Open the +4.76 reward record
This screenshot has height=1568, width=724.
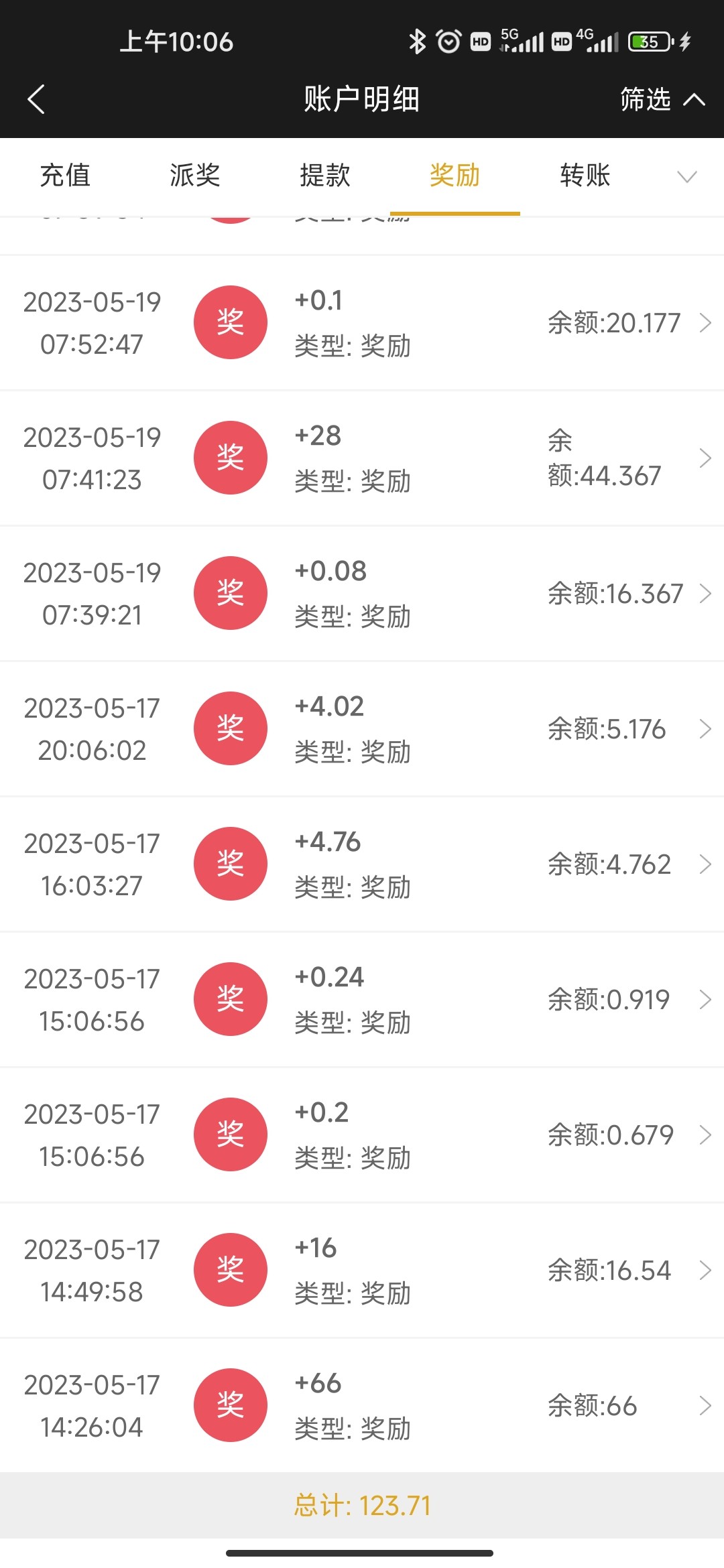362,864
